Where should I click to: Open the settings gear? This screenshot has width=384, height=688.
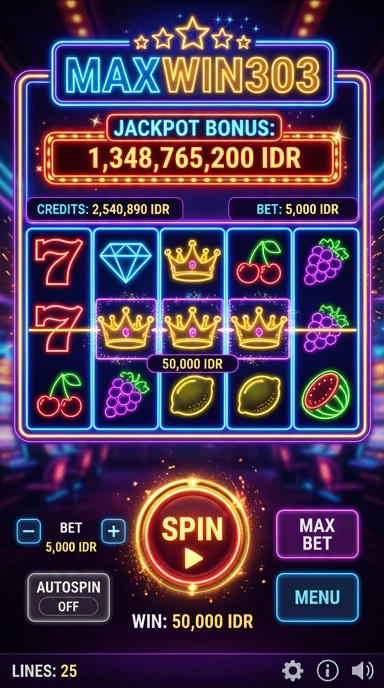292,671
